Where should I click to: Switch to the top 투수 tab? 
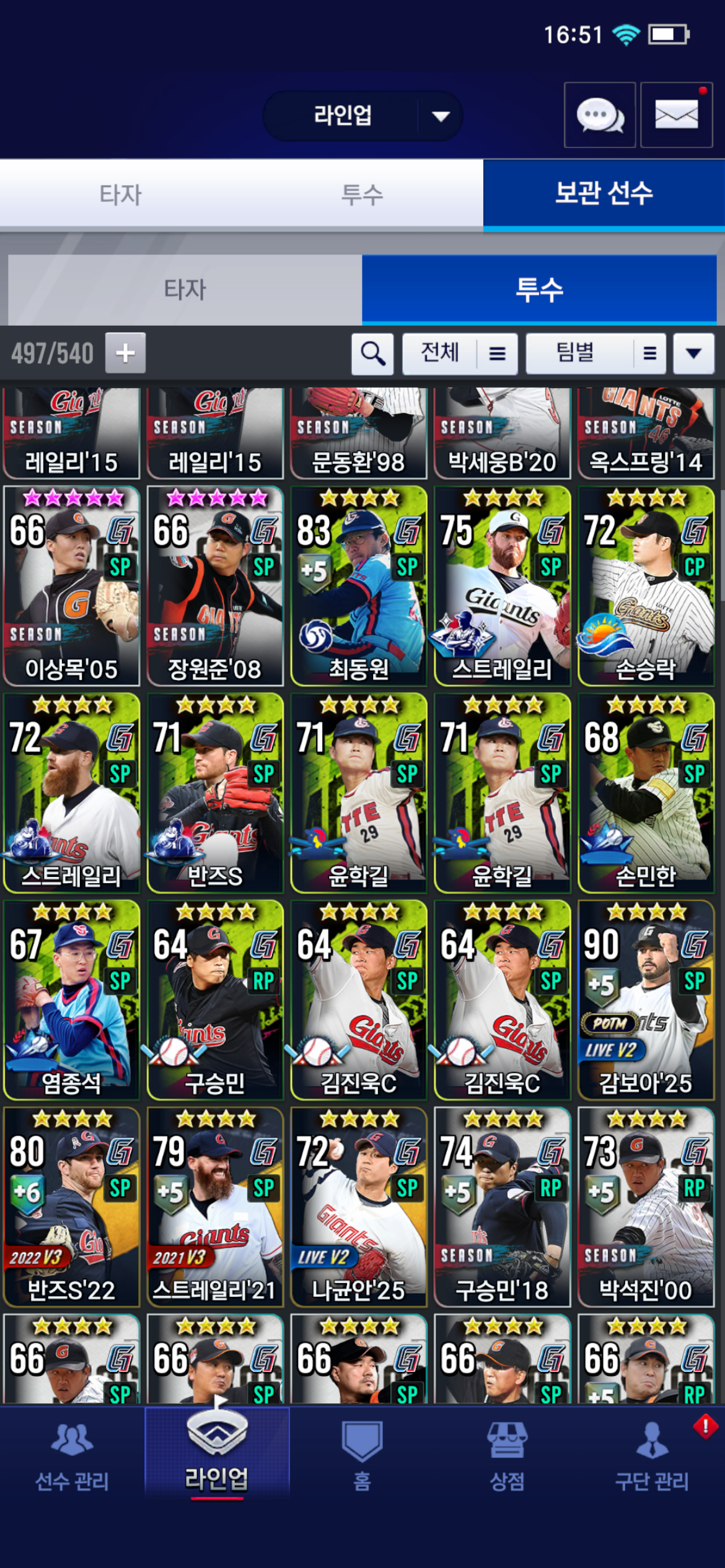(362, 194)
